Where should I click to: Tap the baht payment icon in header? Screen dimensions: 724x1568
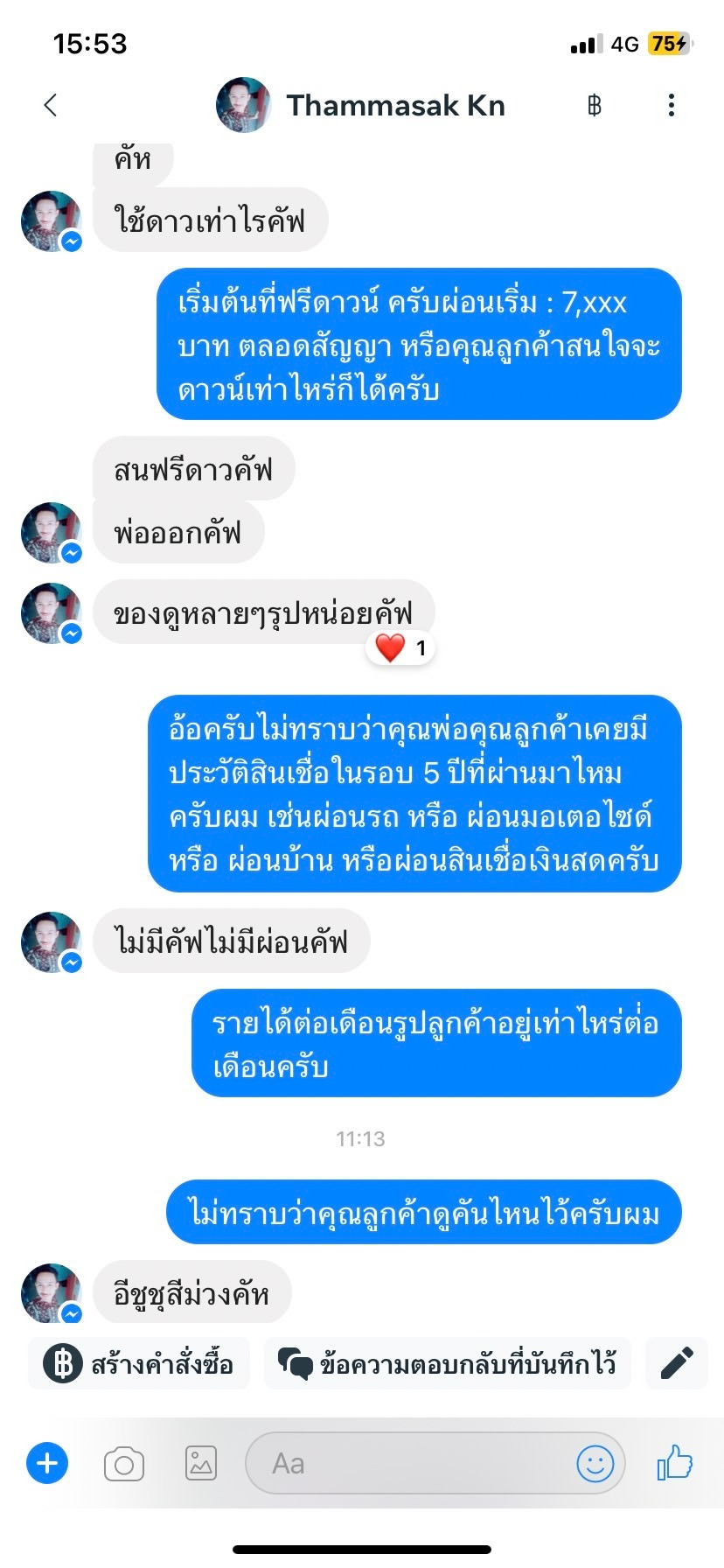[x=595, y=106]
